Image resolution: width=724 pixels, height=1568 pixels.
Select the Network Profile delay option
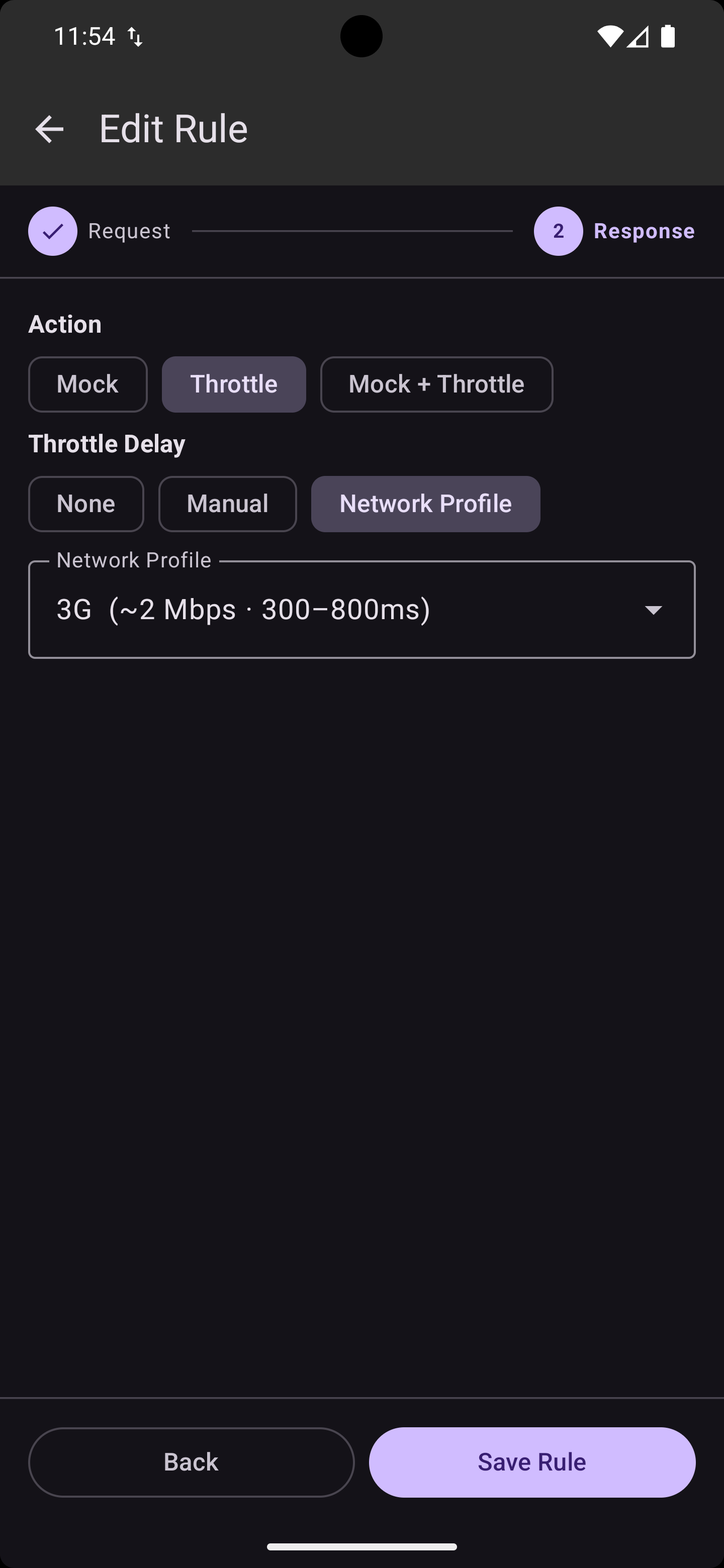(425, 504)
